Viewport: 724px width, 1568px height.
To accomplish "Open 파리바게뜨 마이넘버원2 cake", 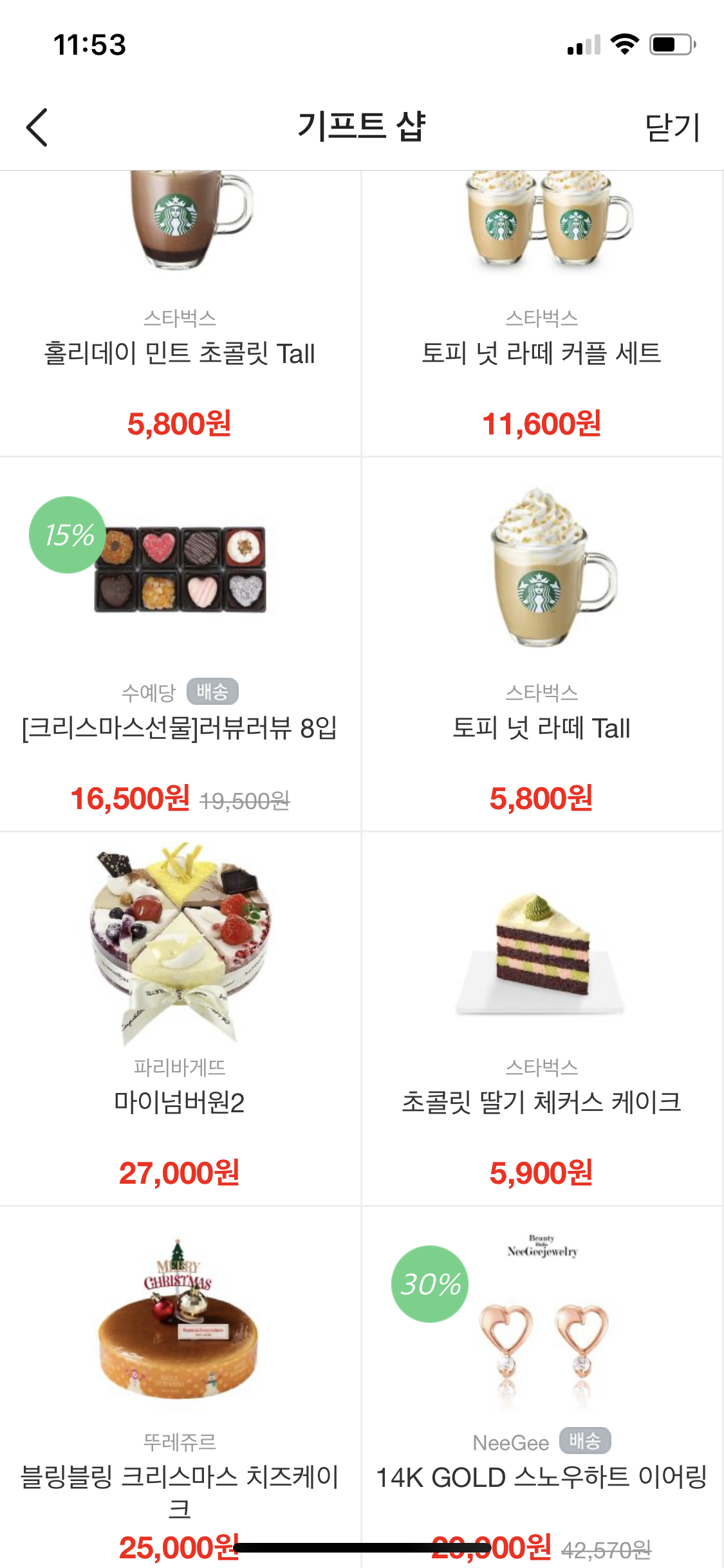I will [x=180, y=1101].
